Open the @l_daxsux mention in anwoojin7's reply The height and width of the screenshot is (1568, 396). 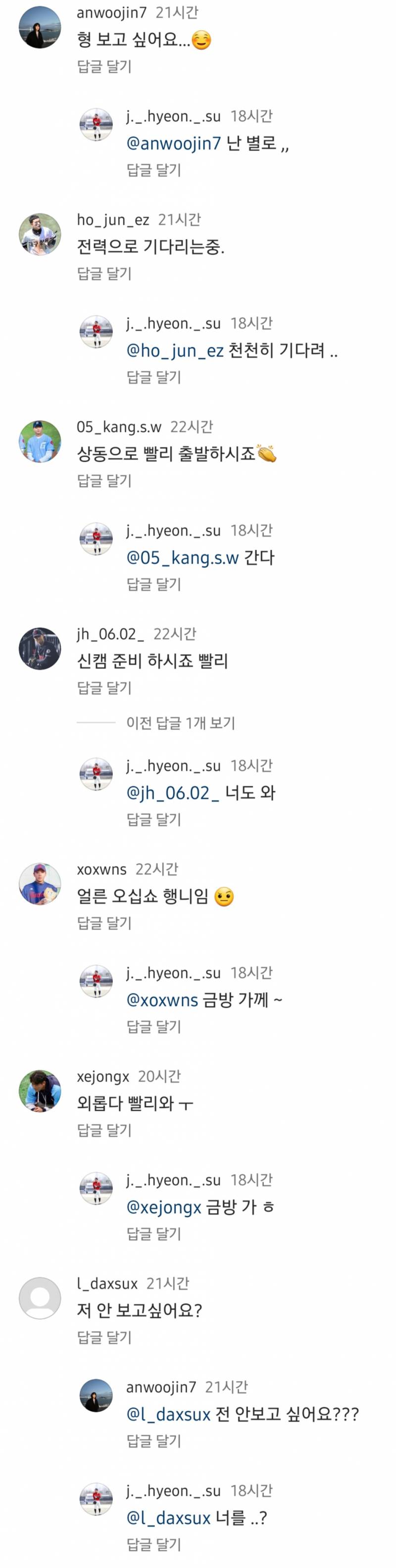tap(168, 1414)
